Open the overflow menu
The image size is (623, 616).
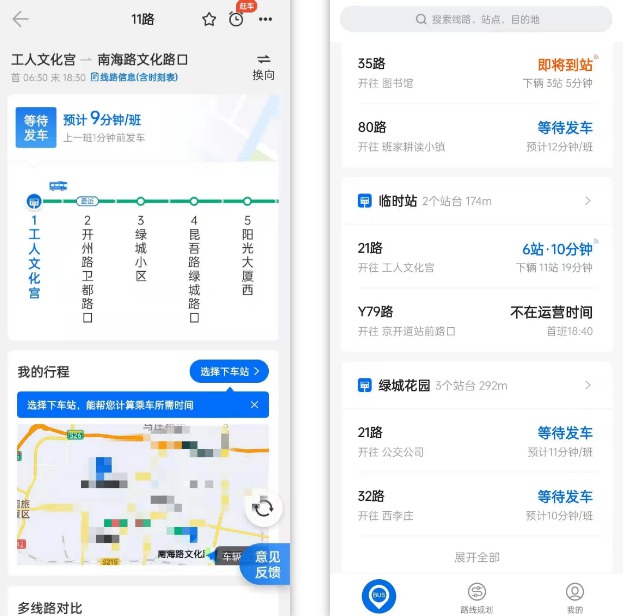[265, 19]
